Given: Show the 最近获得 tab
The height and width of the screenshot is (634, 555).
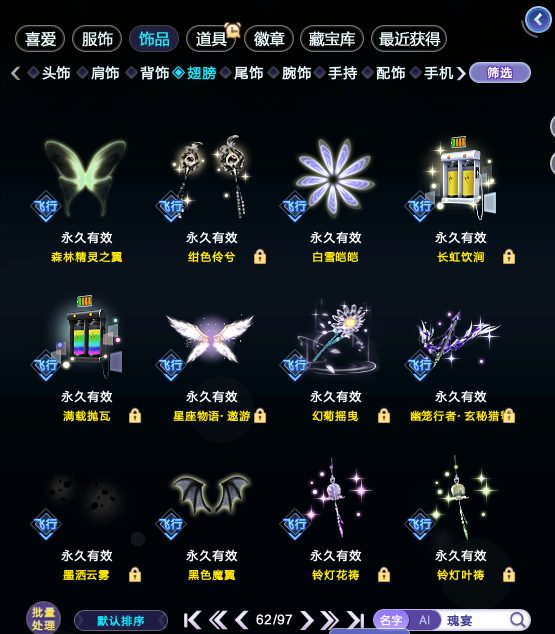Looking at the screenshot, I should (409, 39).
